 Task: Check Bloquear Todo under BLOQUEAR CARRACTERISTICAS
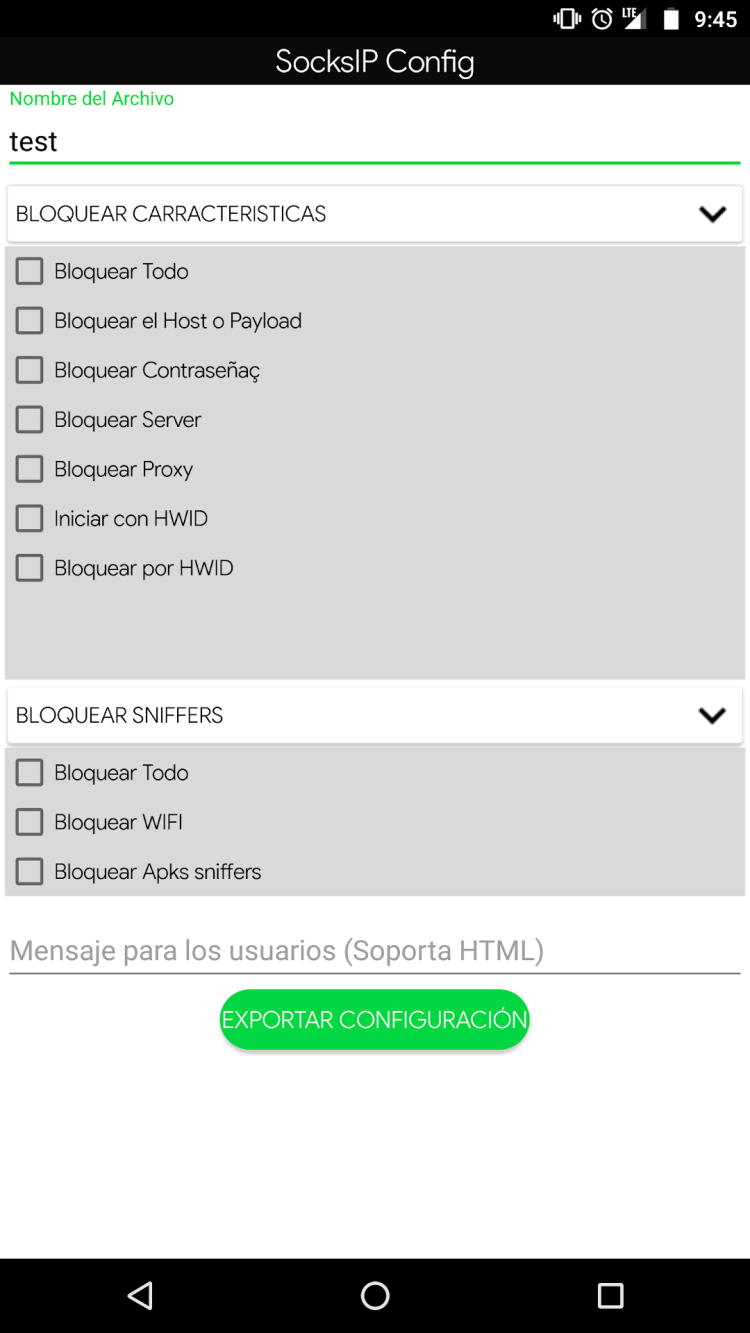coord(30,271)
